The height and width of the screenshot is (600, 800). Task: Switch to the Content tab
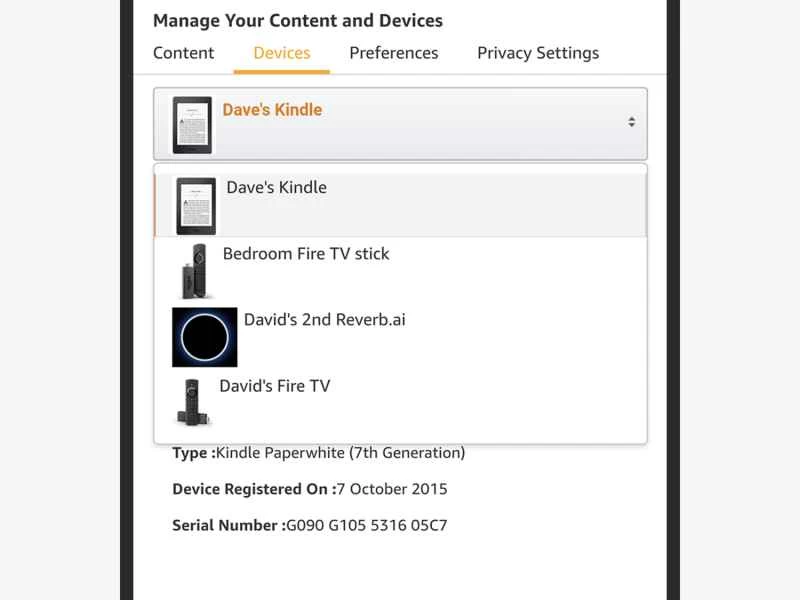click(x=183, y=53)
